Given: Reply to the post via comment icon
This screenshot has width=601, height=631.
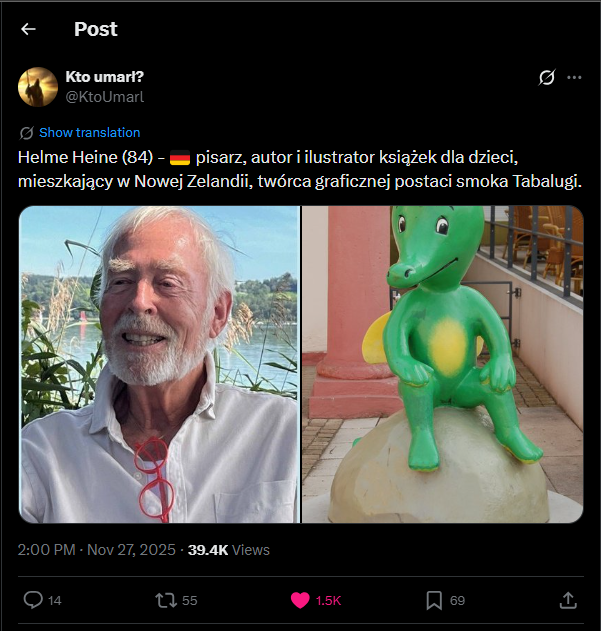Looking at the screenshot, I should pos(33,600).
